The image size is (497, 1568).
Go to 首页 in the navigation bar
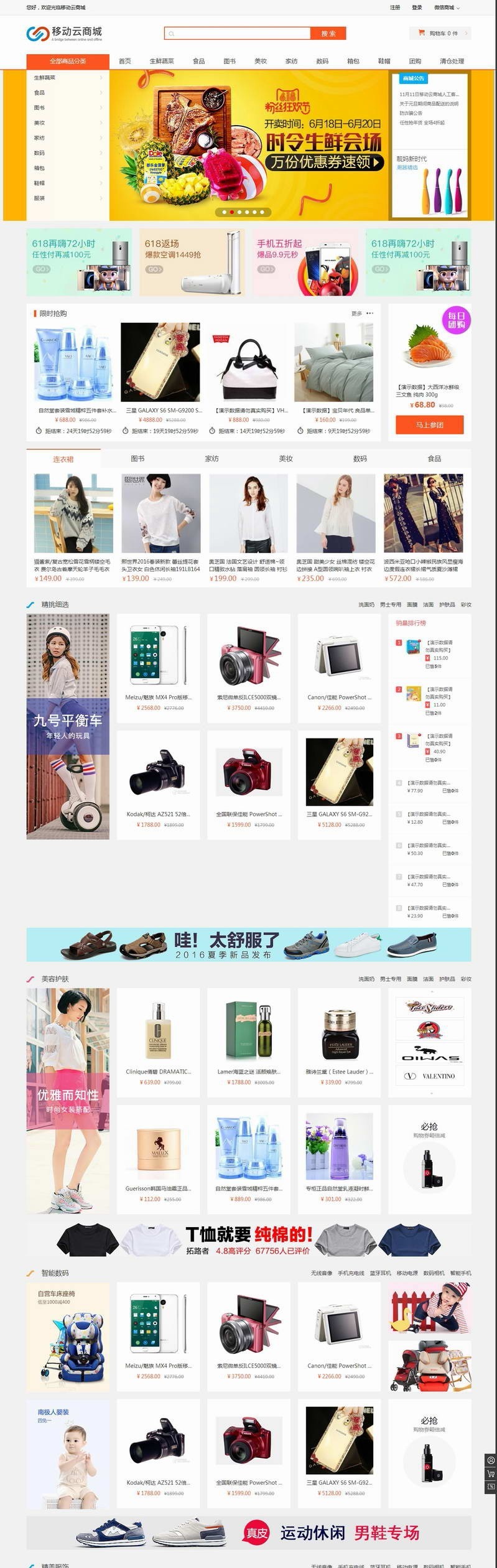coord(124,61)
